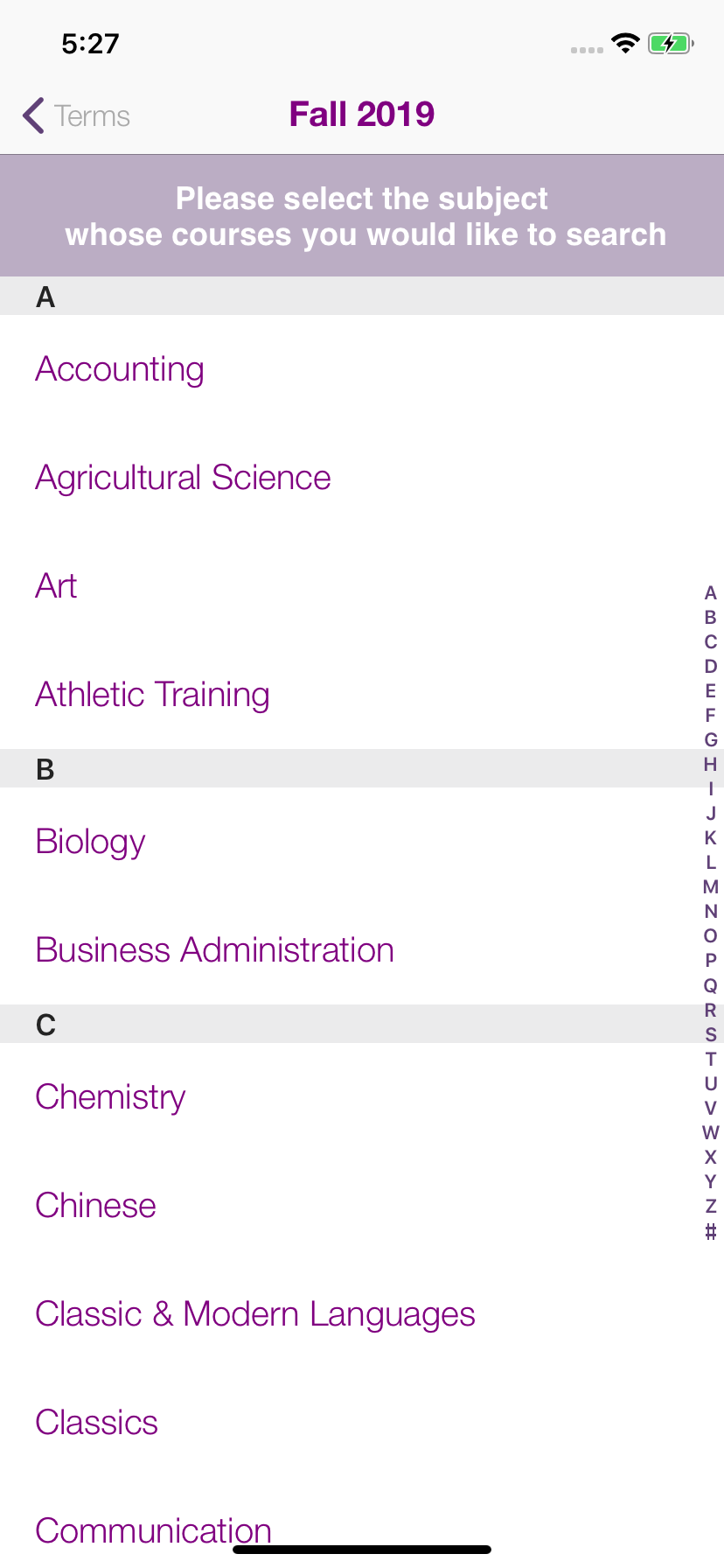Jump to letter P in the index
The width and height of the screenshot is (724, 1568).
point(710,961)
